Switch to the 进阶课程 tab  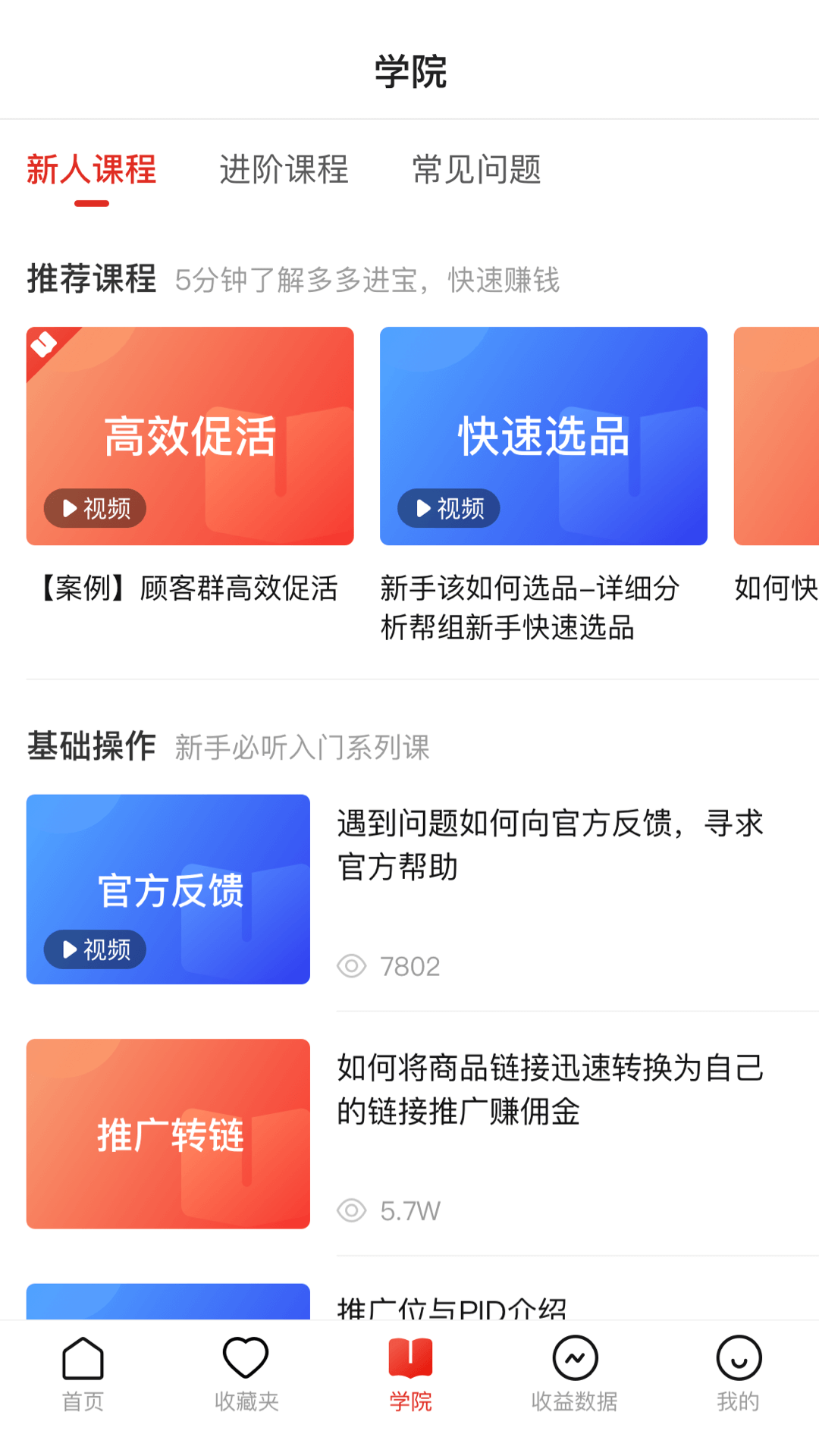point(284,170)
